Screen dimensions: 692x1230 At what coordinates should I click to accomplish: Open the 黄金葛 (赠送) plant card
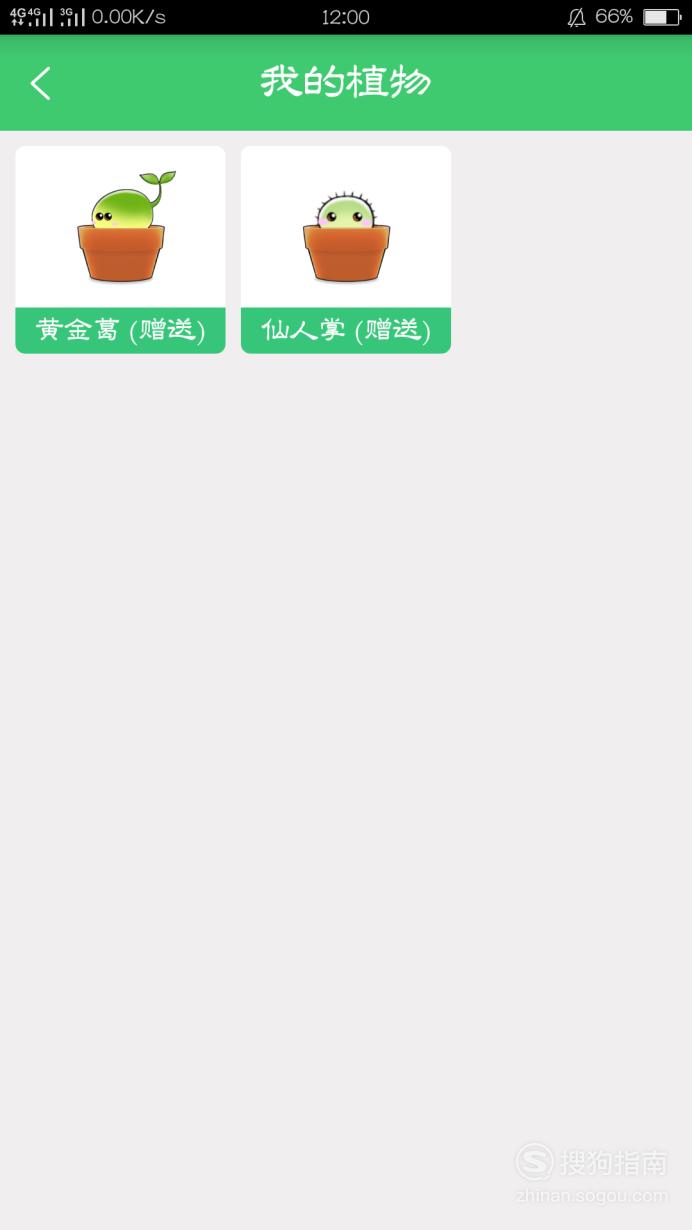pos(120,250)
